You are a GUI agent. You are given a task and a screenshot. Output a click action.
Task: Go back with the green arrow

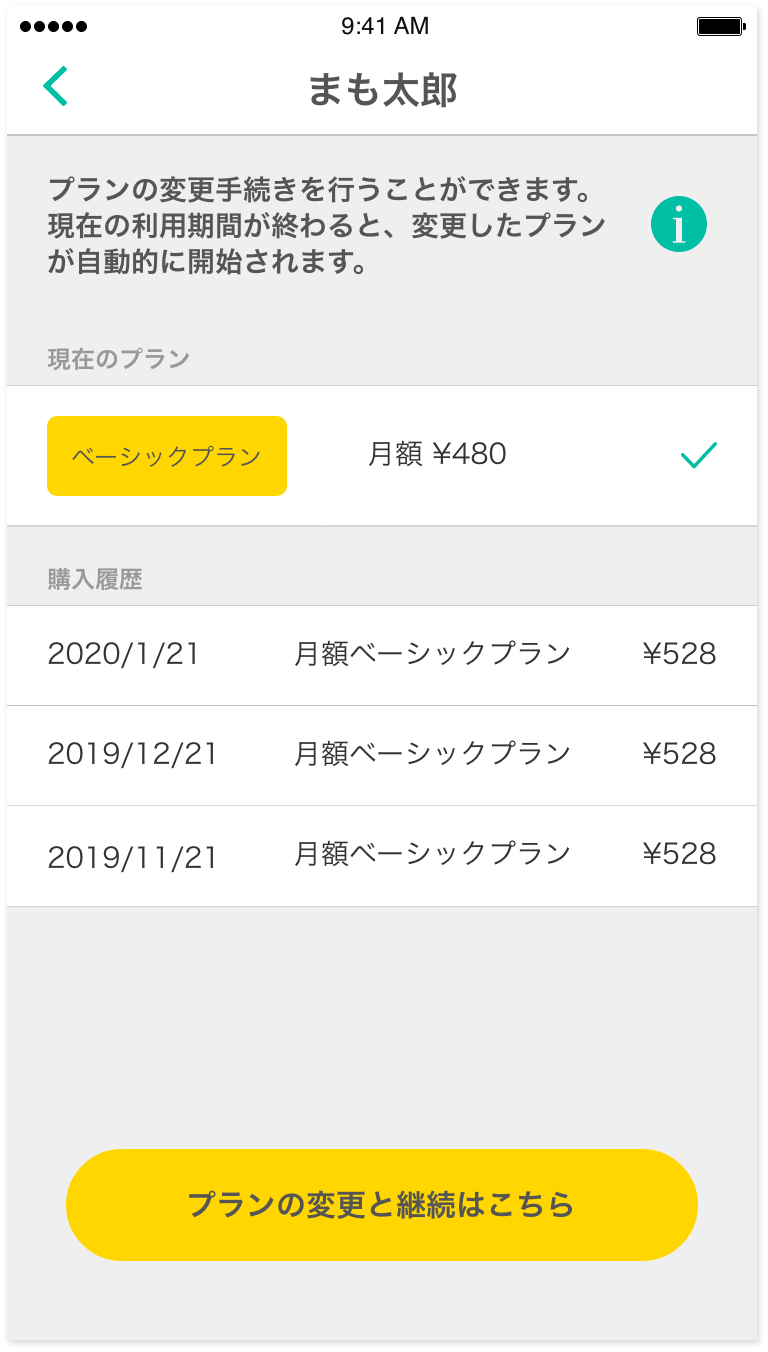(x=56, y=87)
